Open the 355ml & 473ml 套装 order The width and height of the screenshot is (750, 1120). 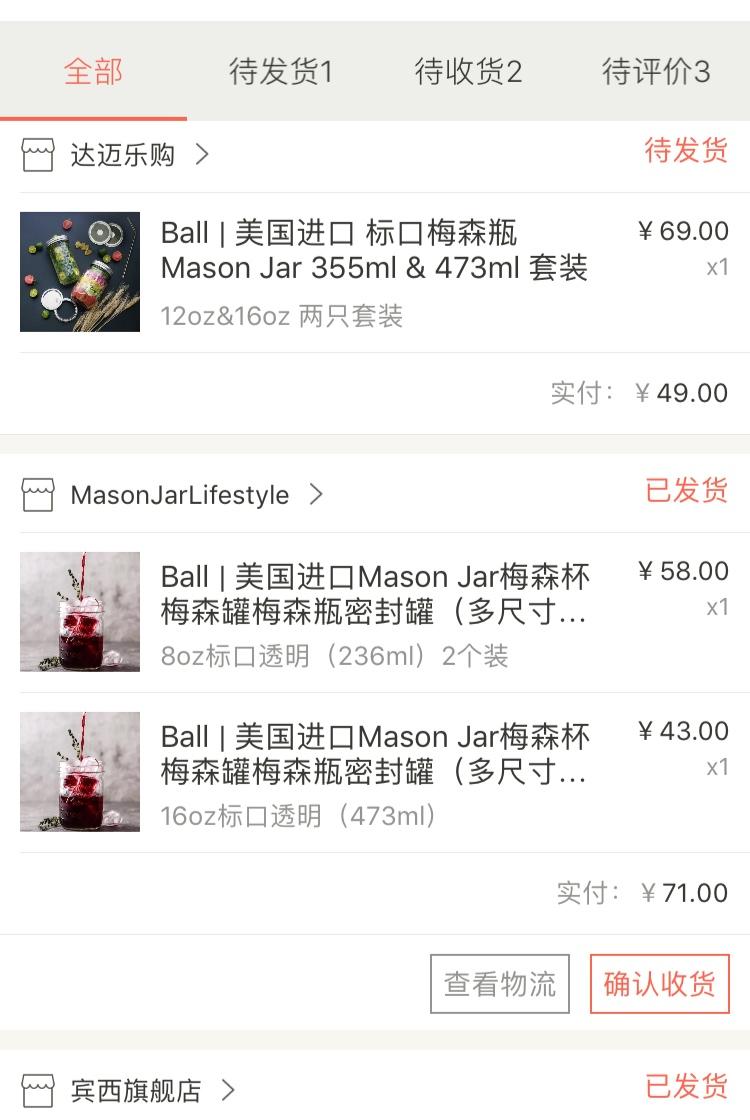[374, 272]
